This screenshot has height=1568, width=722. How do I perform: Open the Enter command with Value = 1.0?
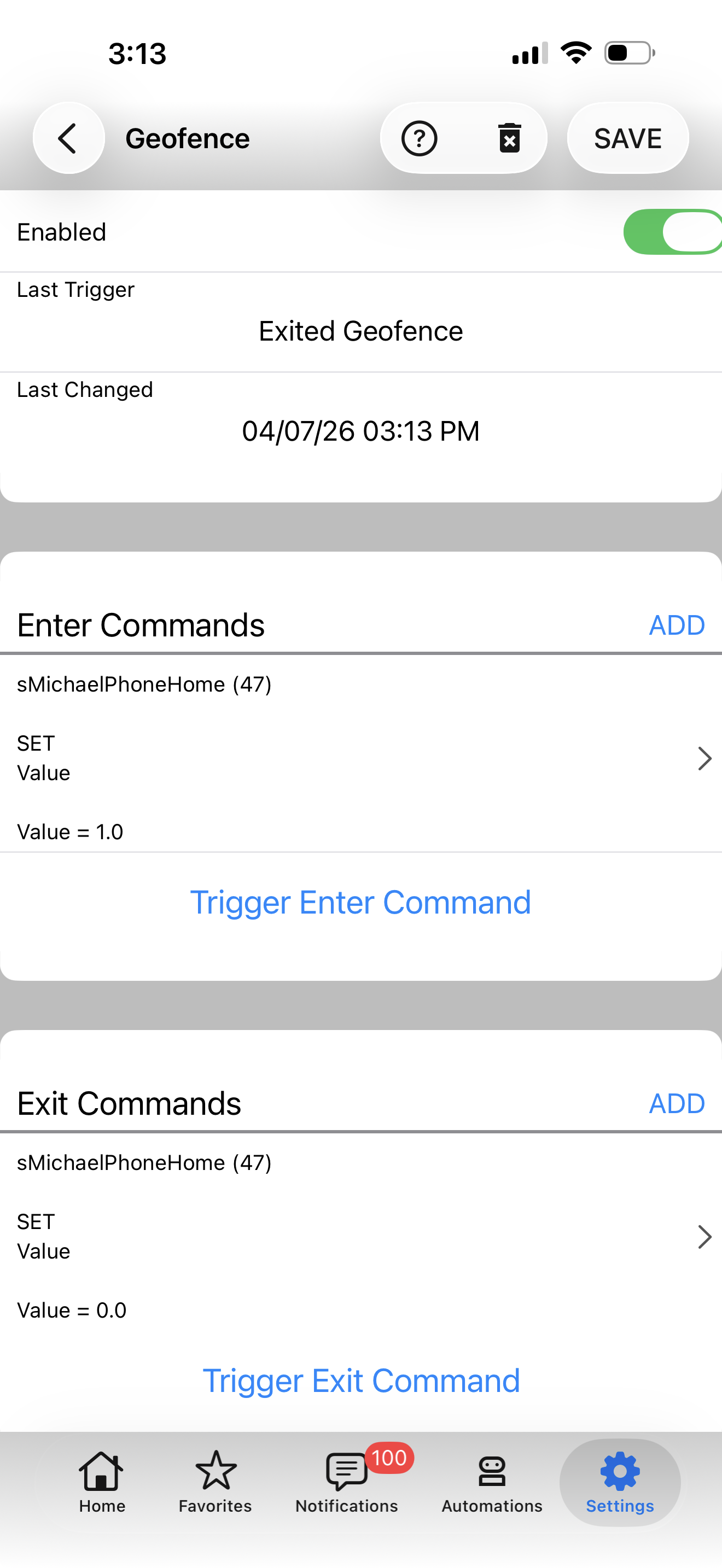click(361, 758)
